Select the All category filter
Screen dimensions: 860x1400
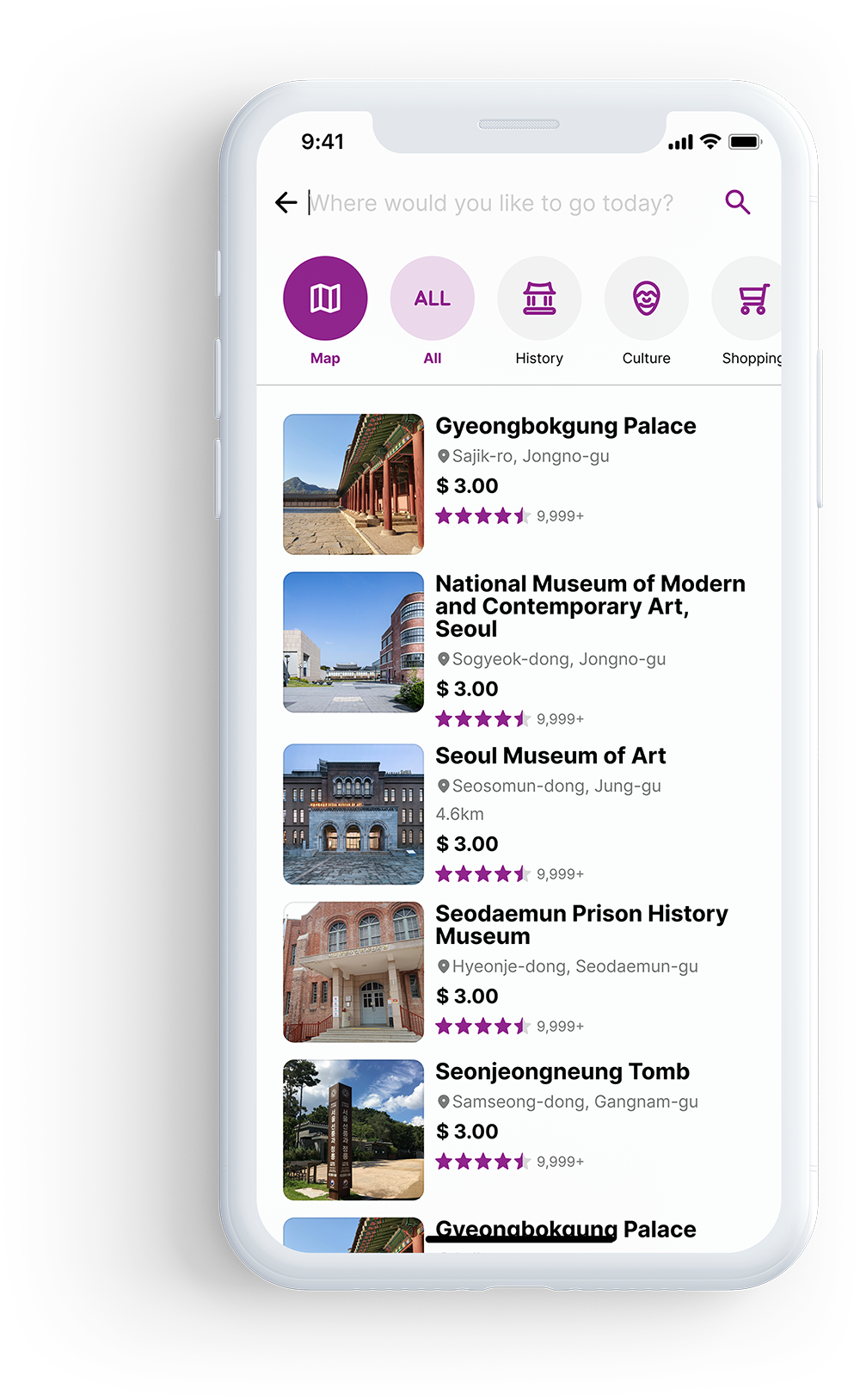click(x=433, y=299)
